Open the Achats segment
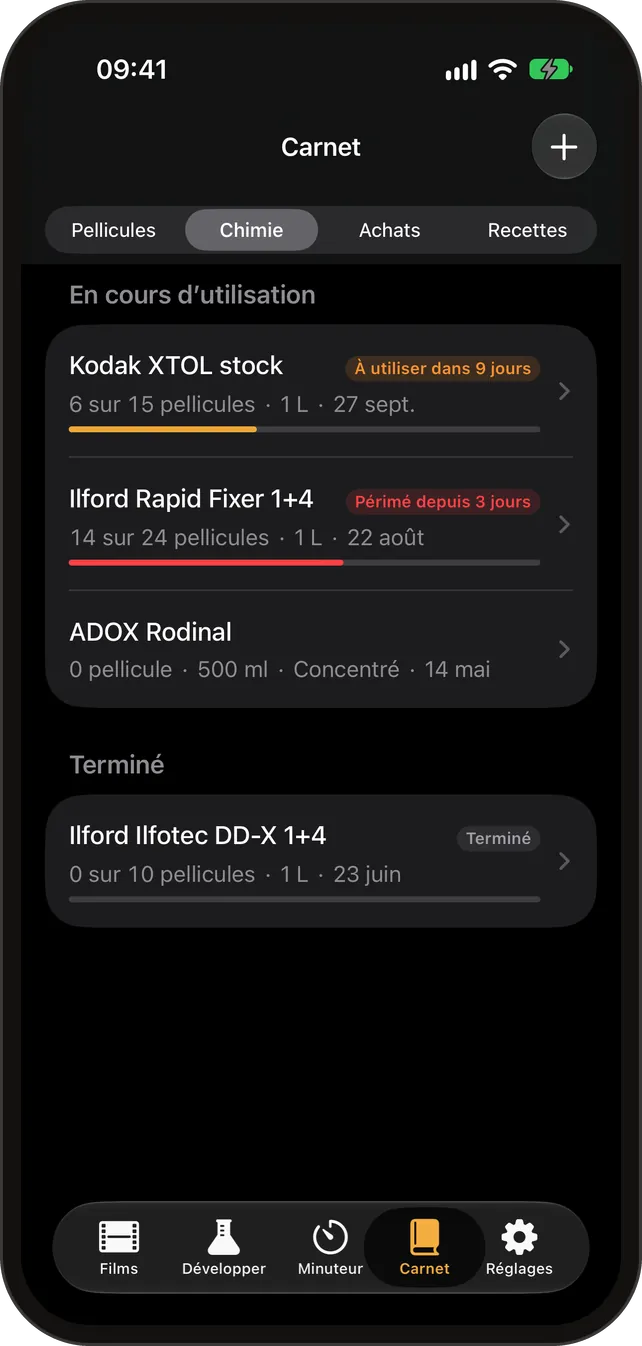Screen dimensions: 642x1346 coord(389,230)
